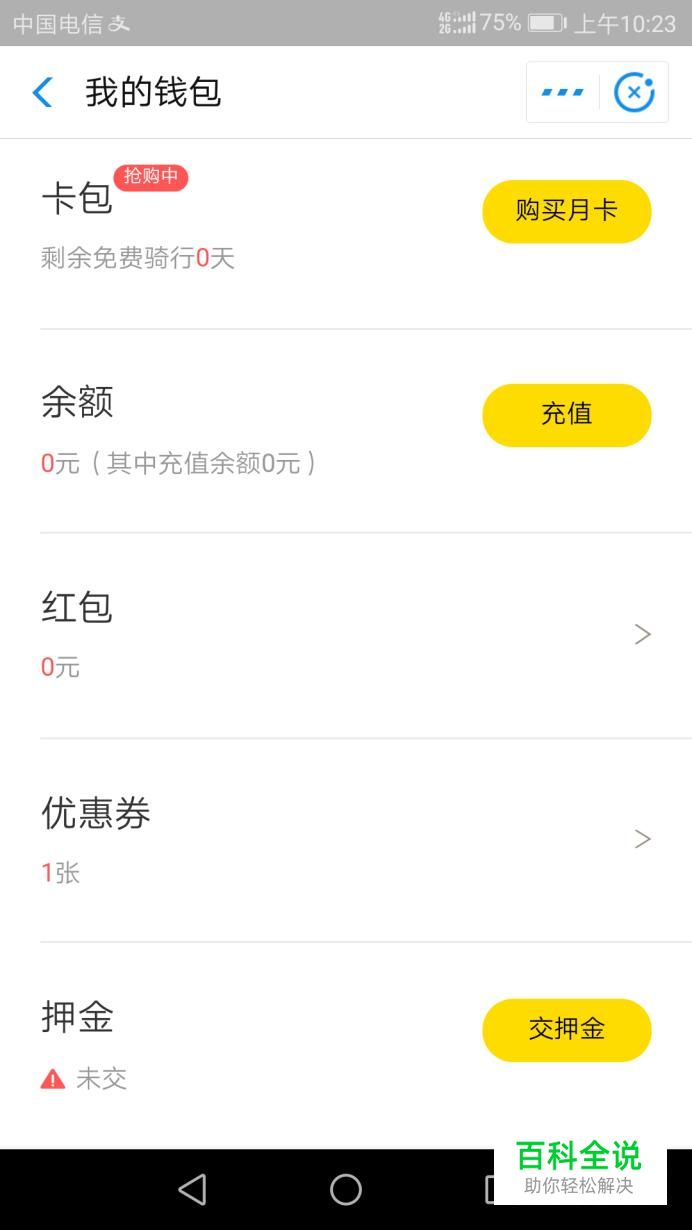Viewport: 692px width, 1230px height.
Task: Tap 交押金 to pay deposit
Action: [567, 1030]
